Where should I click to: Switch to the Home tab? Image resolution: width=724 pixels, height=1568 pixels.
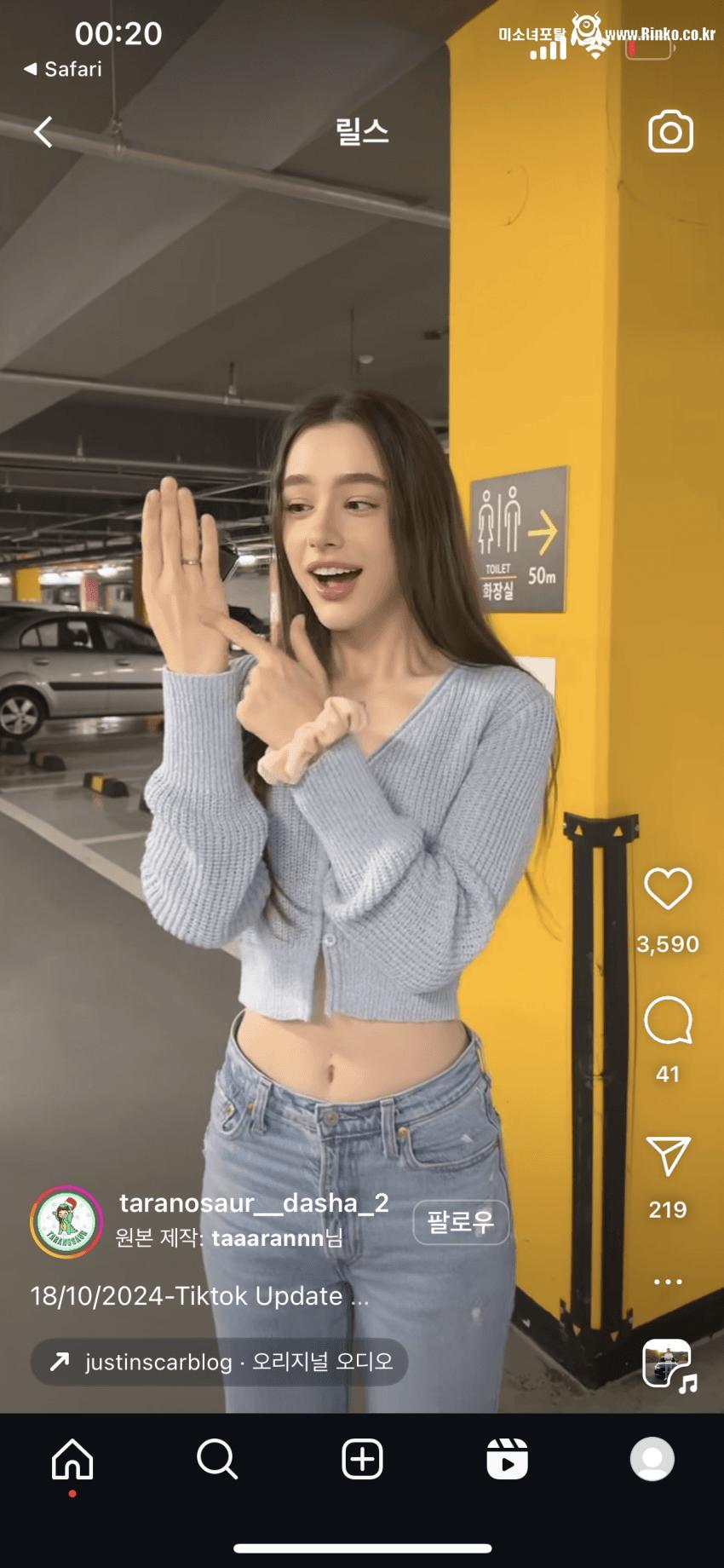click(x=72, y=1459)
